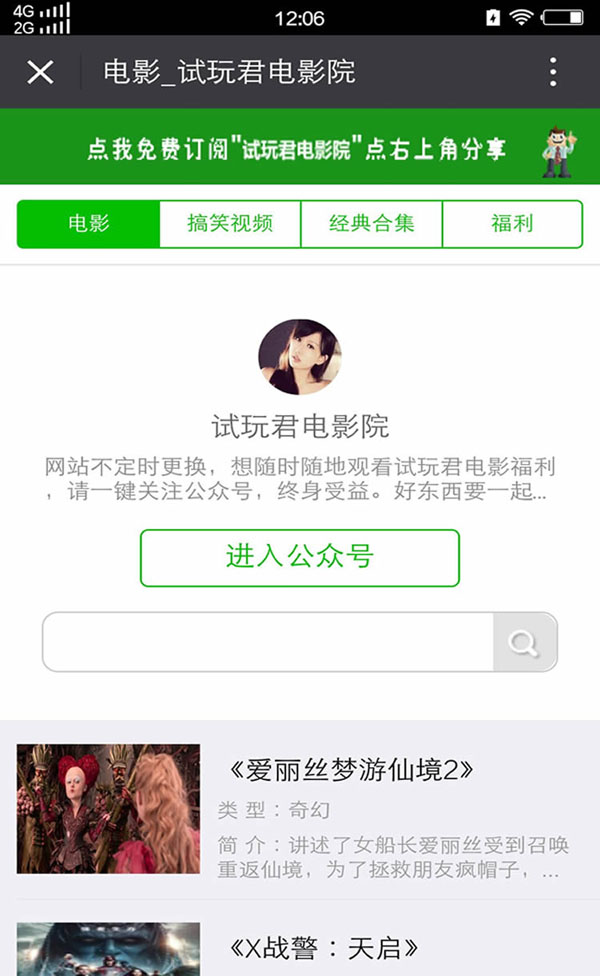Tap the magnifier search button
Screen dimensions: 600x976
point(524,642)
